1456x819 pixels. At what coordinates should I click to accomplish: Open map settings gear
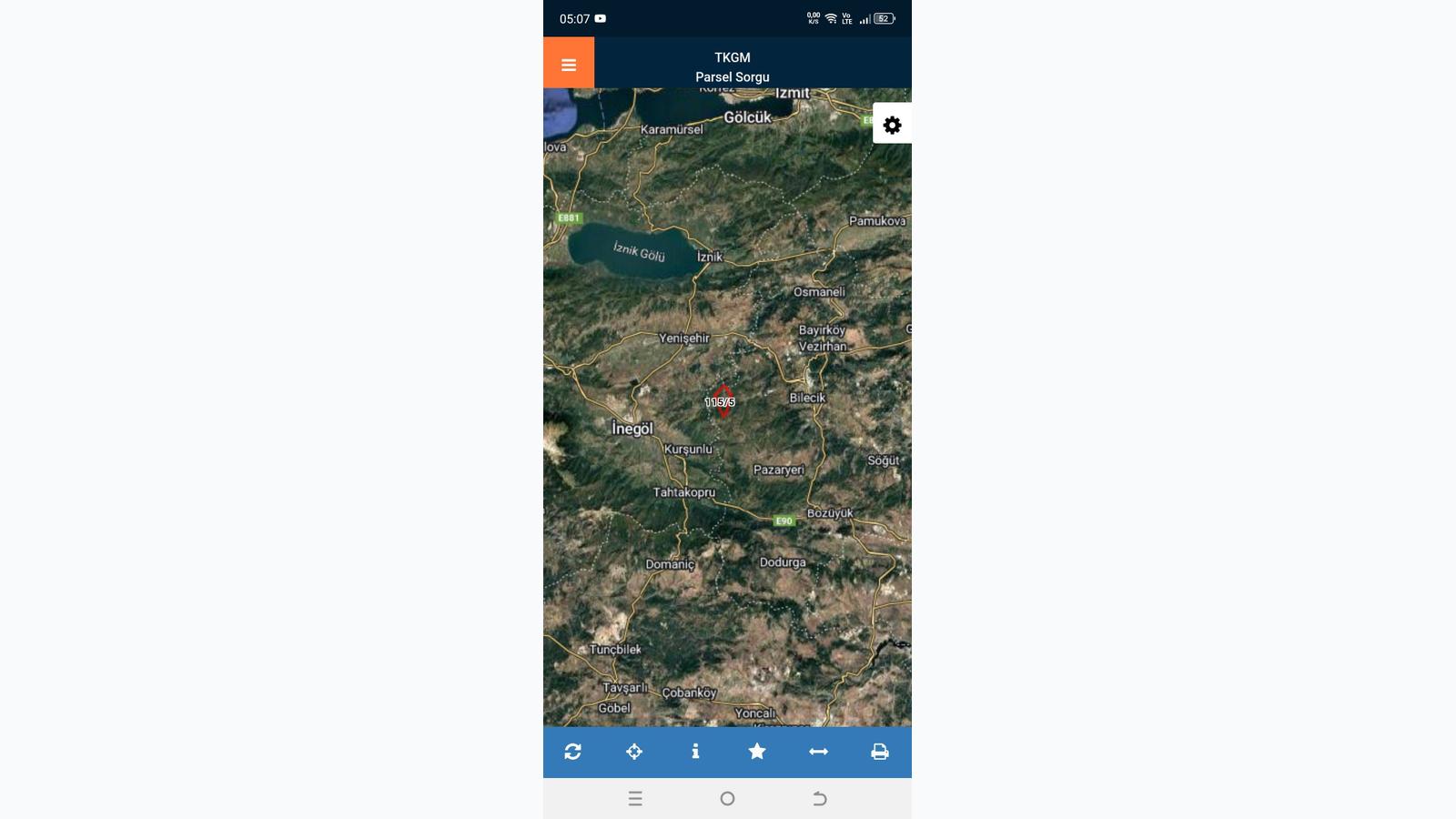click(892, 125)
